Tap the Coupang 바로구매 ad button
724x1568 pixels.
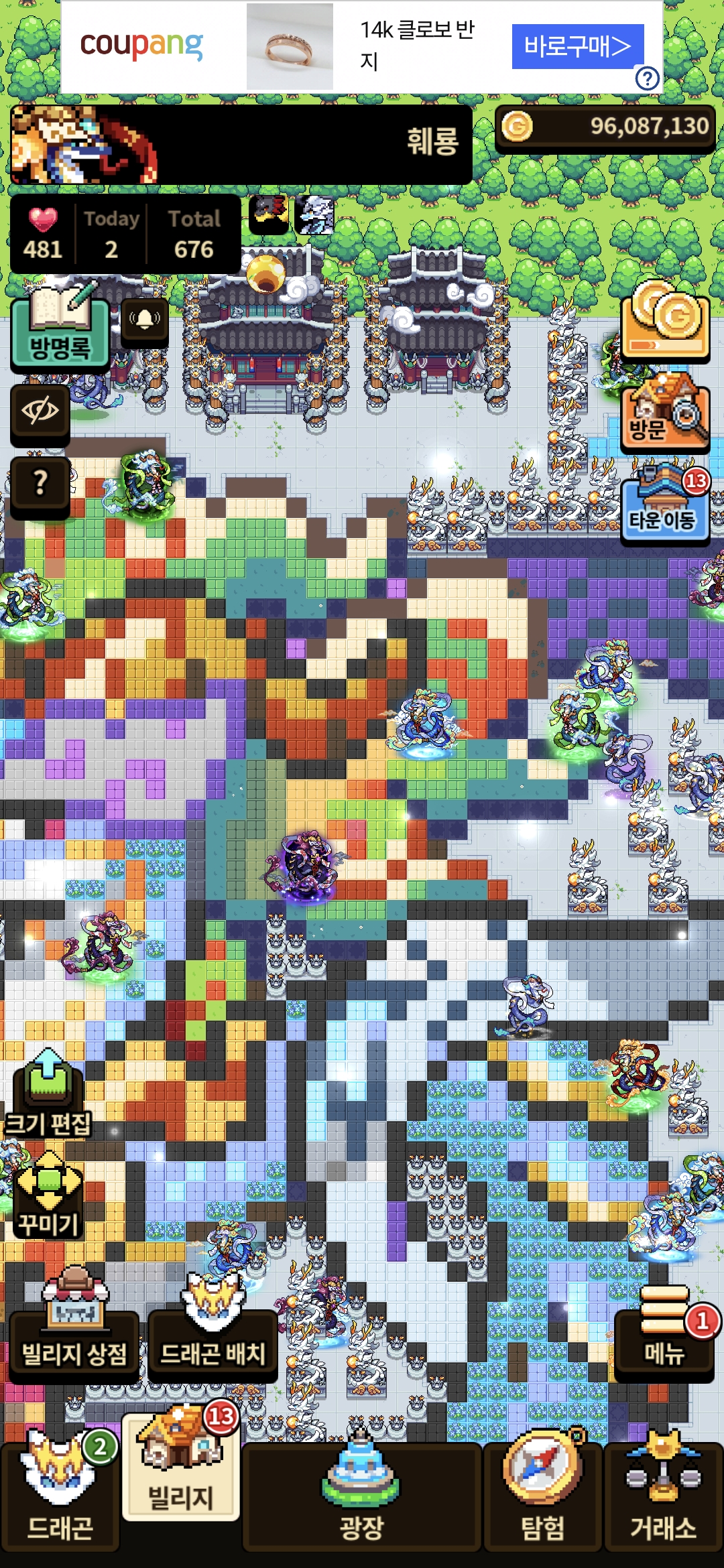click(577, 46)
